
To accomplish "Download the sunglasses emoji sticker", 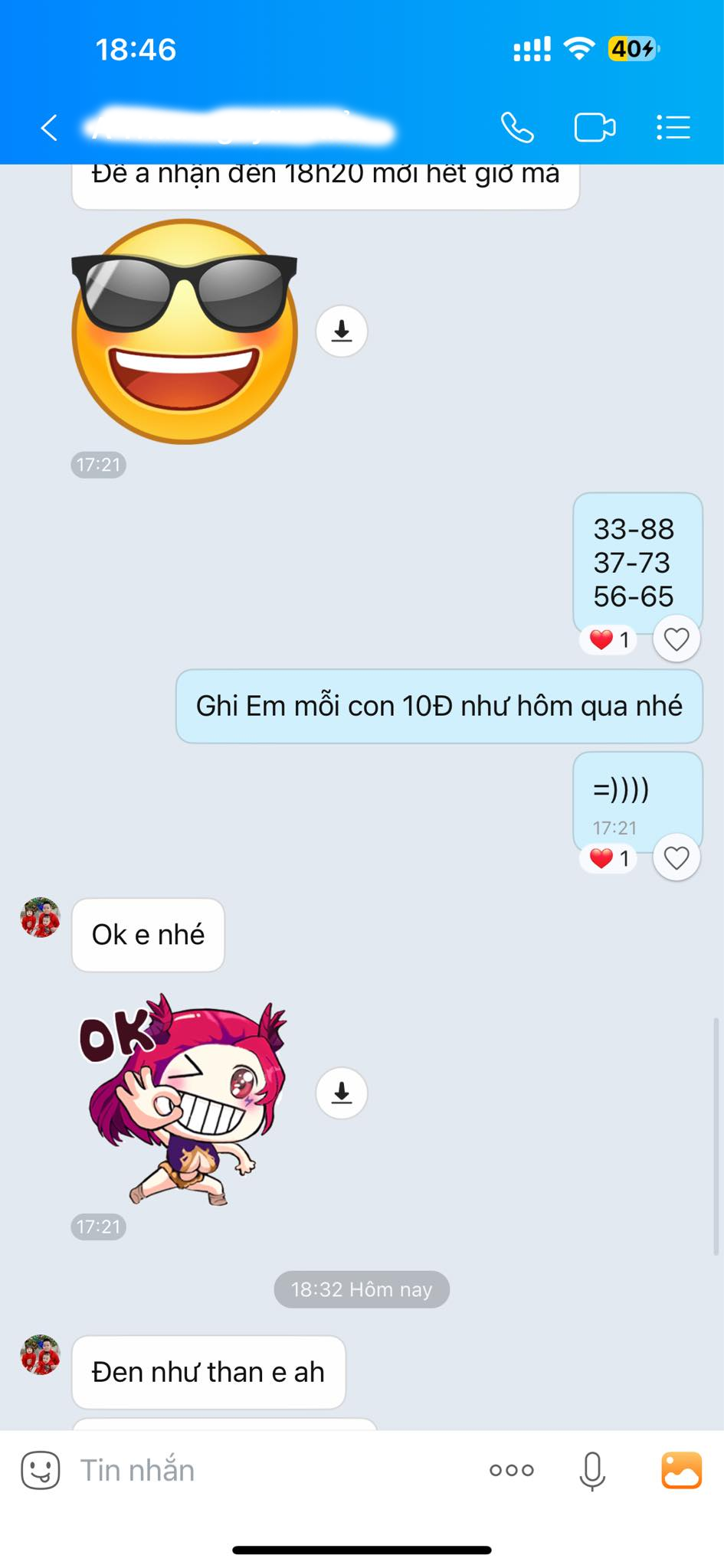I will [x=342, y=331].
